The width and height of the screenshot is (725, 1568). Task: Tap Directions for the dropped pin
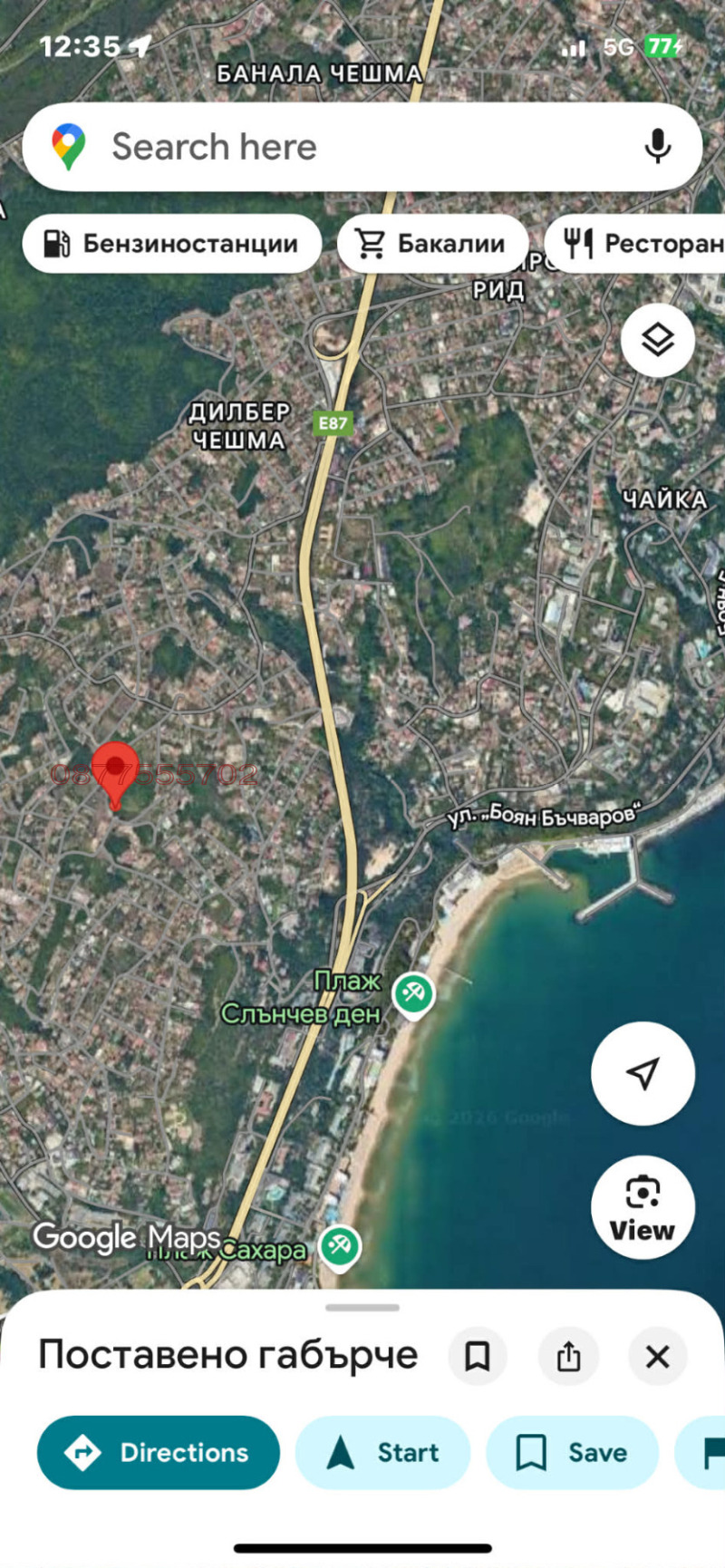pos(159,1452)
